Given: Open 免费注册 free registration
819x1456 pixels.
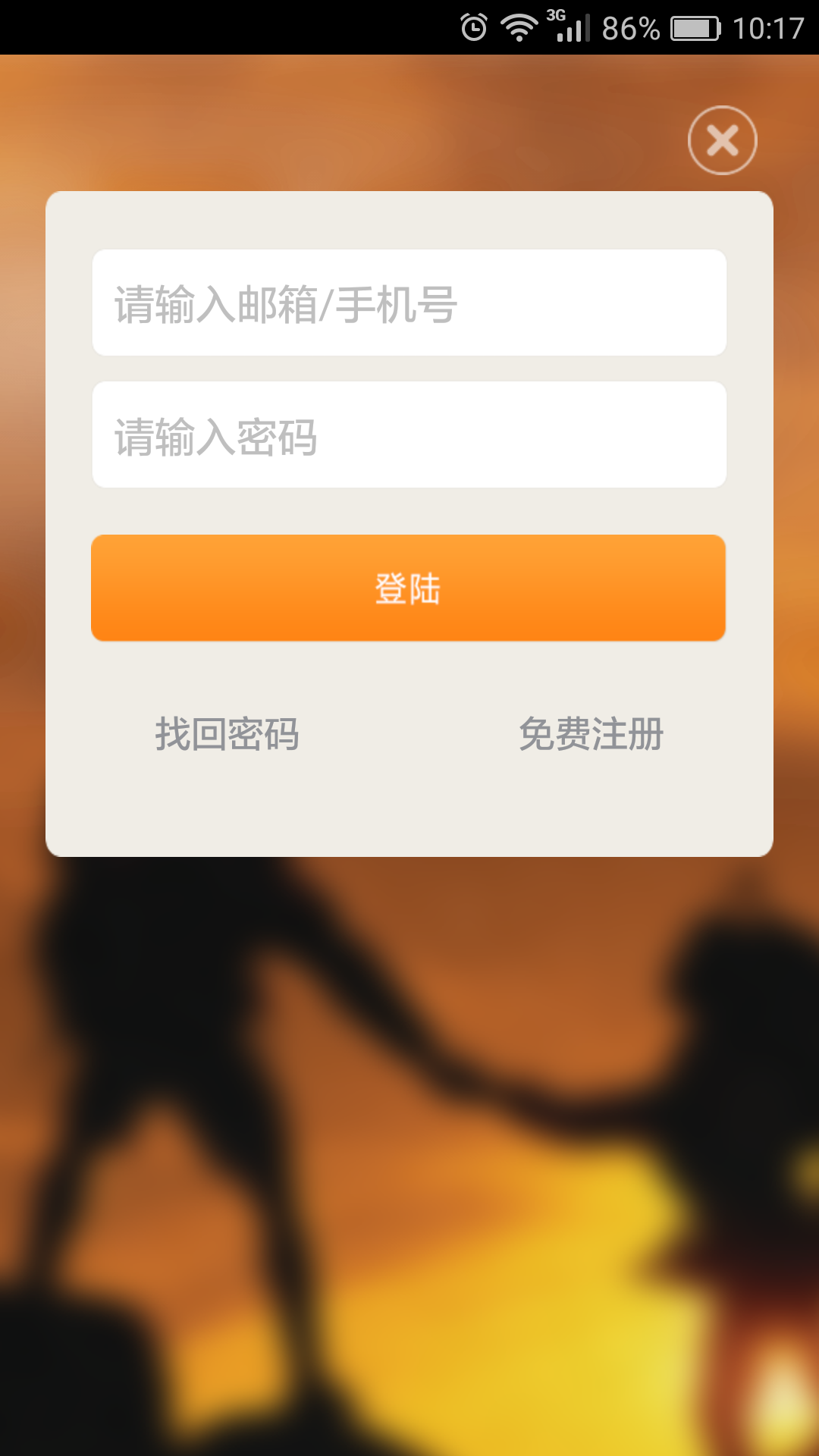Looking at the screenshot, I should (x=591, y=734).
